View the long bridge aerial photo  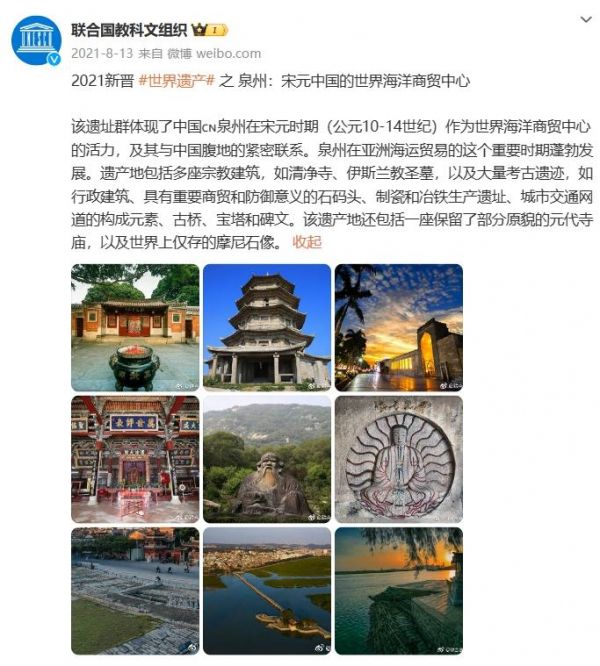click(266, 590)
